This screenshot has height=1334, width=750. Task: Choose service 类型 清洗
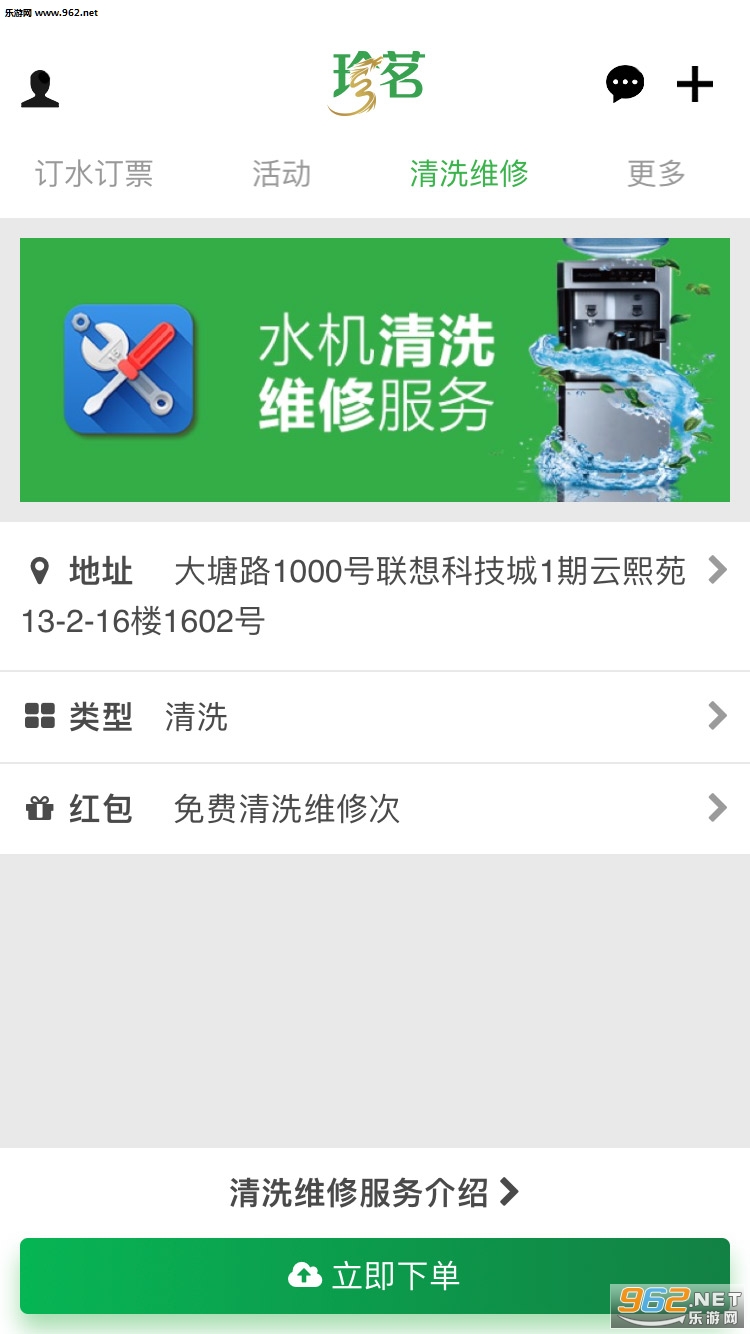(x=375, y=716)
